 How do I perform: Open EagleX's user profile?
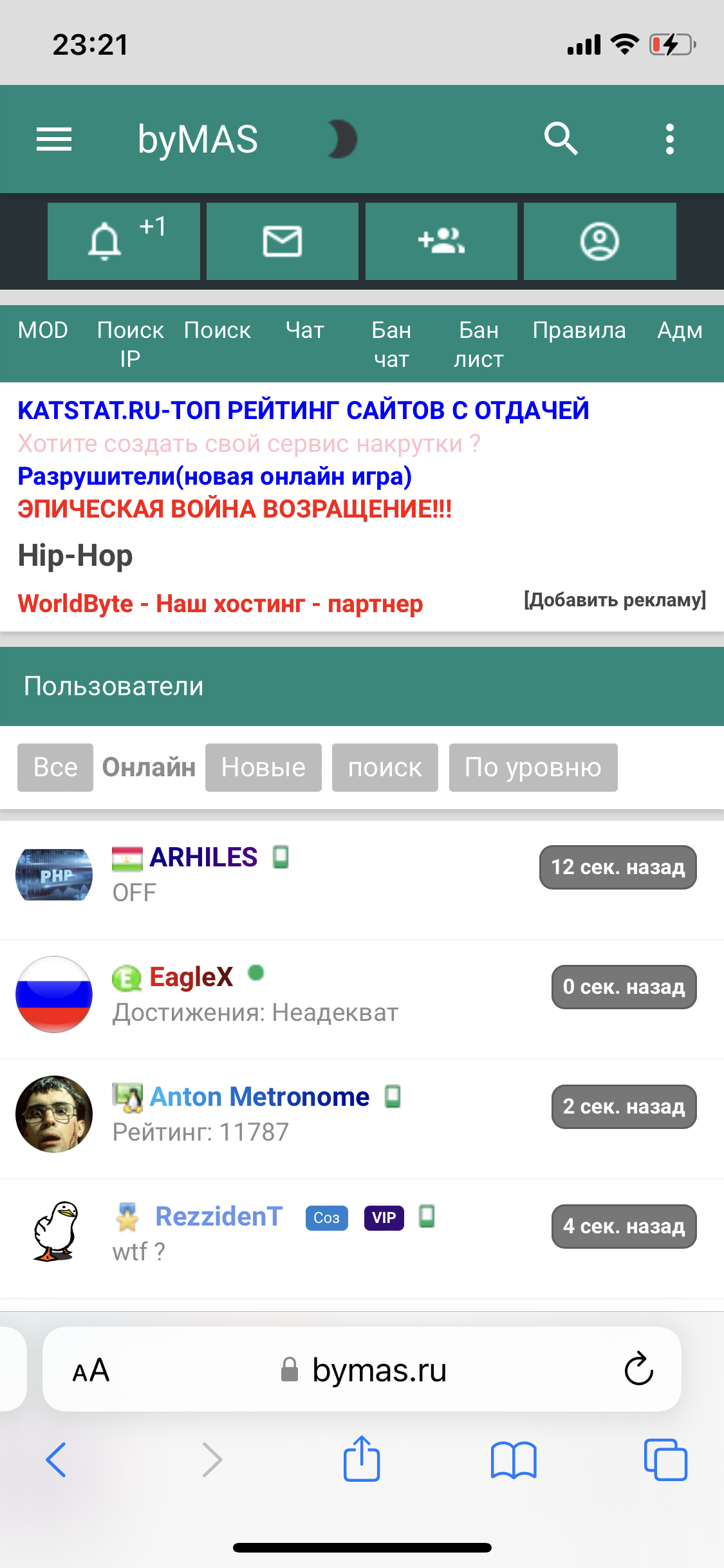191,977
